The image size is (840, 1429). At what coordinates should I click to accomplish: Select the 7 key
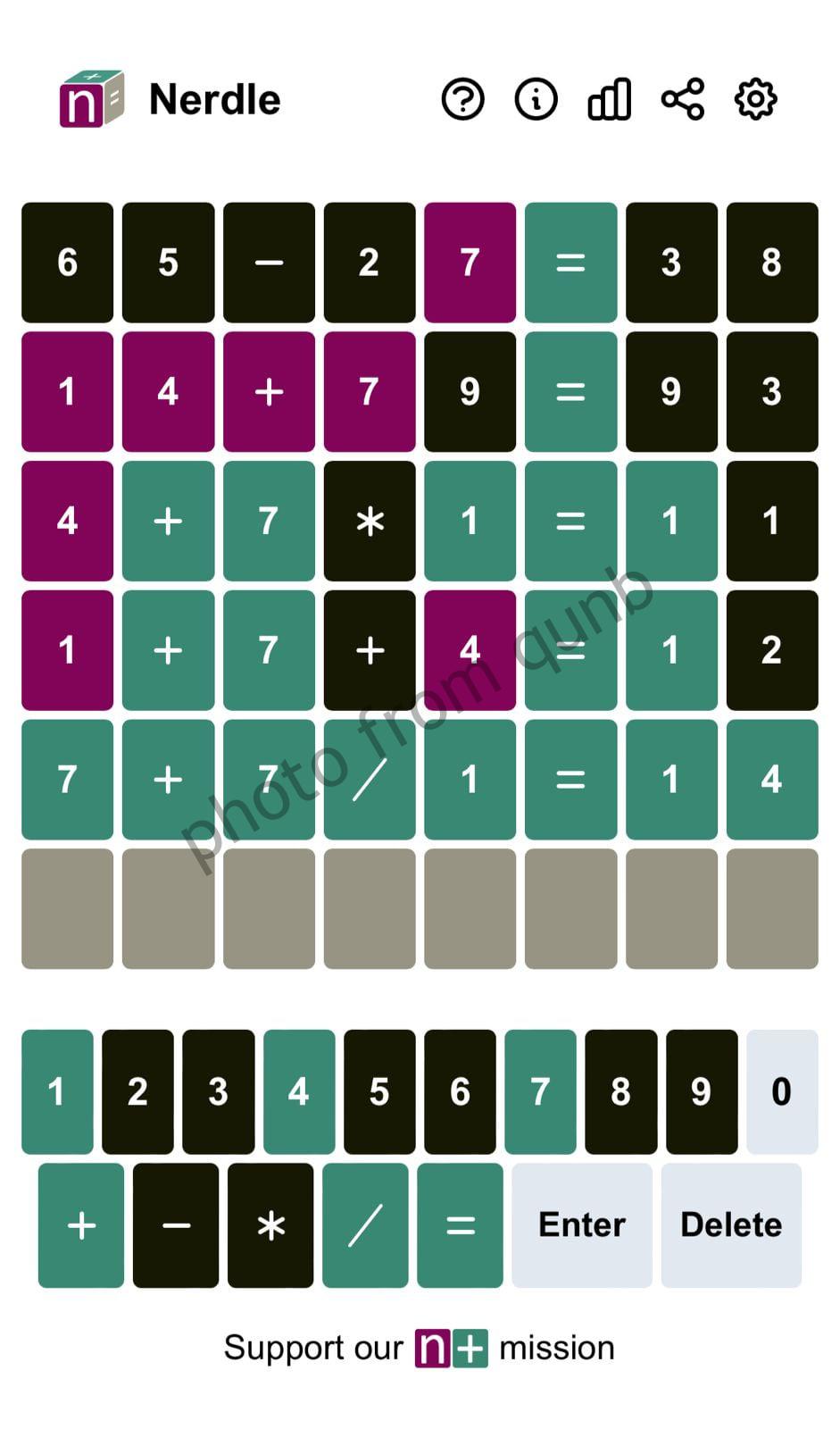[540, 1091]
